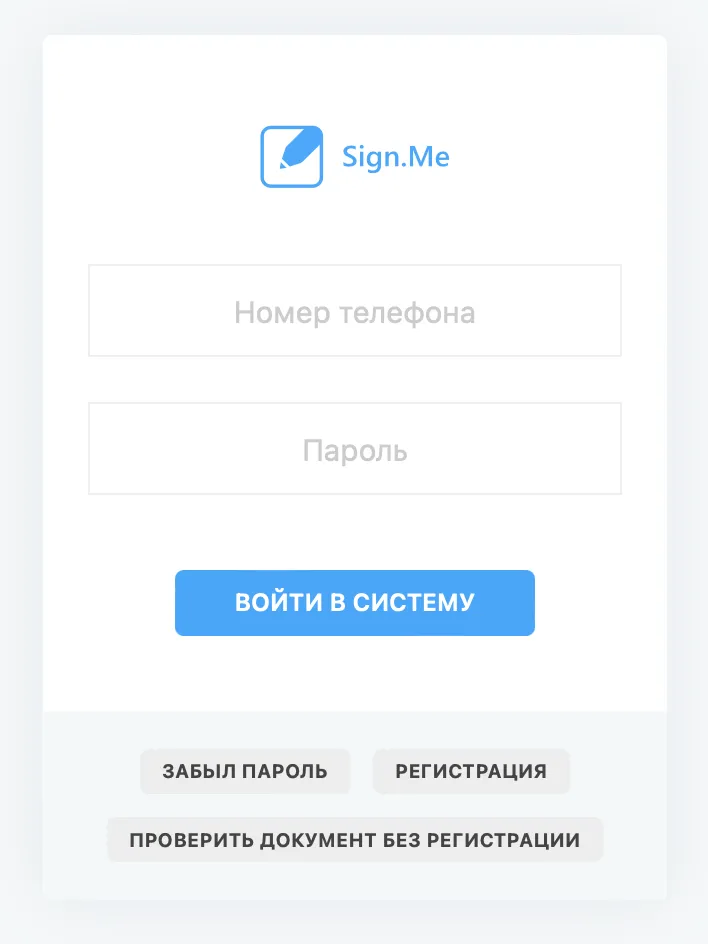
Task: Select the Пароль password field
Action: 354,449
